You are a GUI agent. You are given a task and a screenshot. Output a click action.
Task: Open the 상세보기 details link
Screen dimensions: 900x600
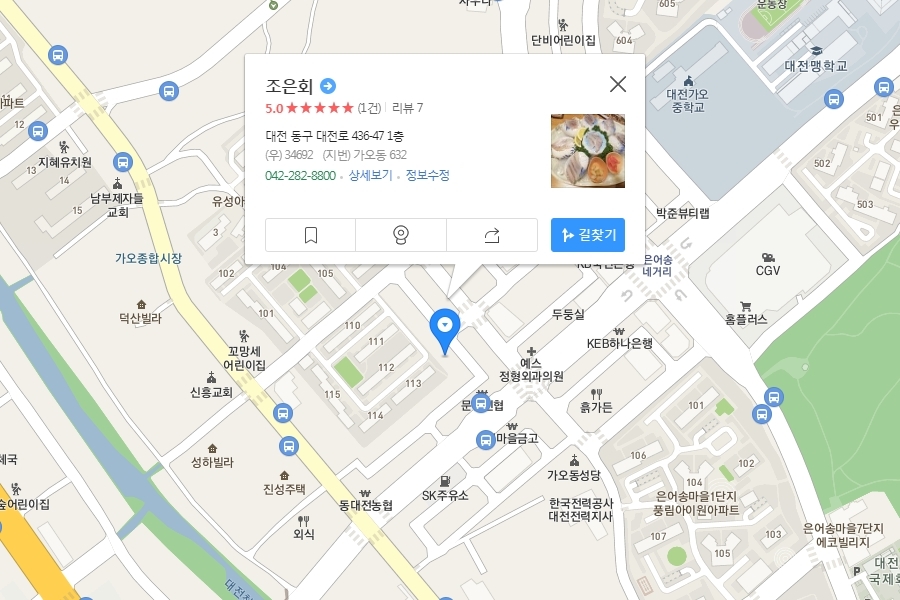pyautogui.click(x=369, y=175)
